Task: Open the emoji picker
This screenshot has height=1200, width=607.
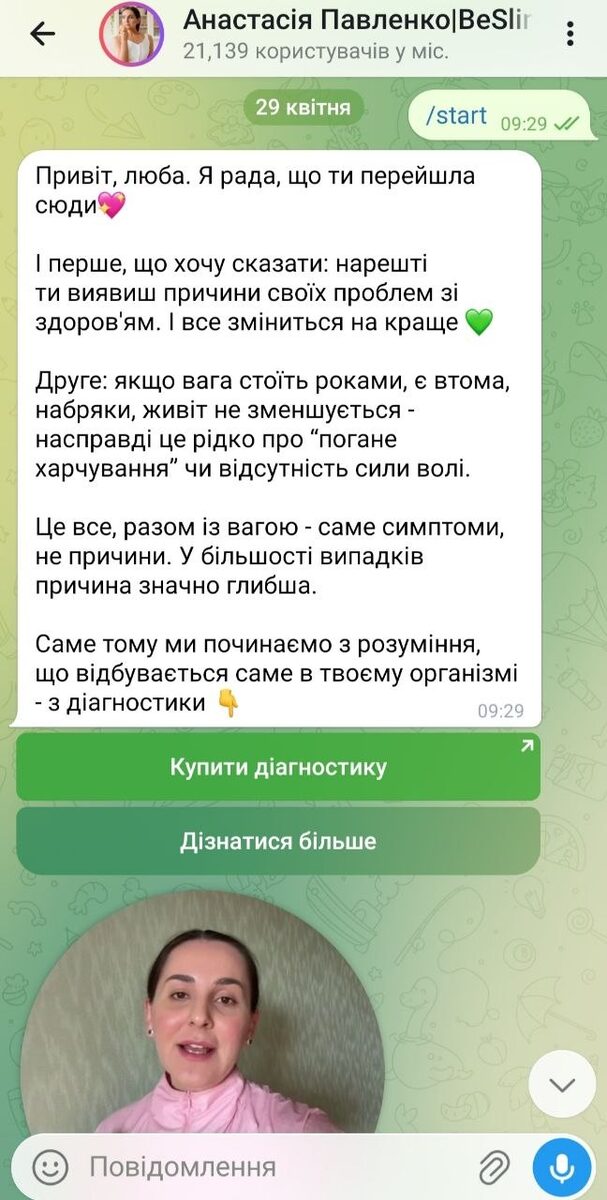Action: click(x=50, y=1165)
